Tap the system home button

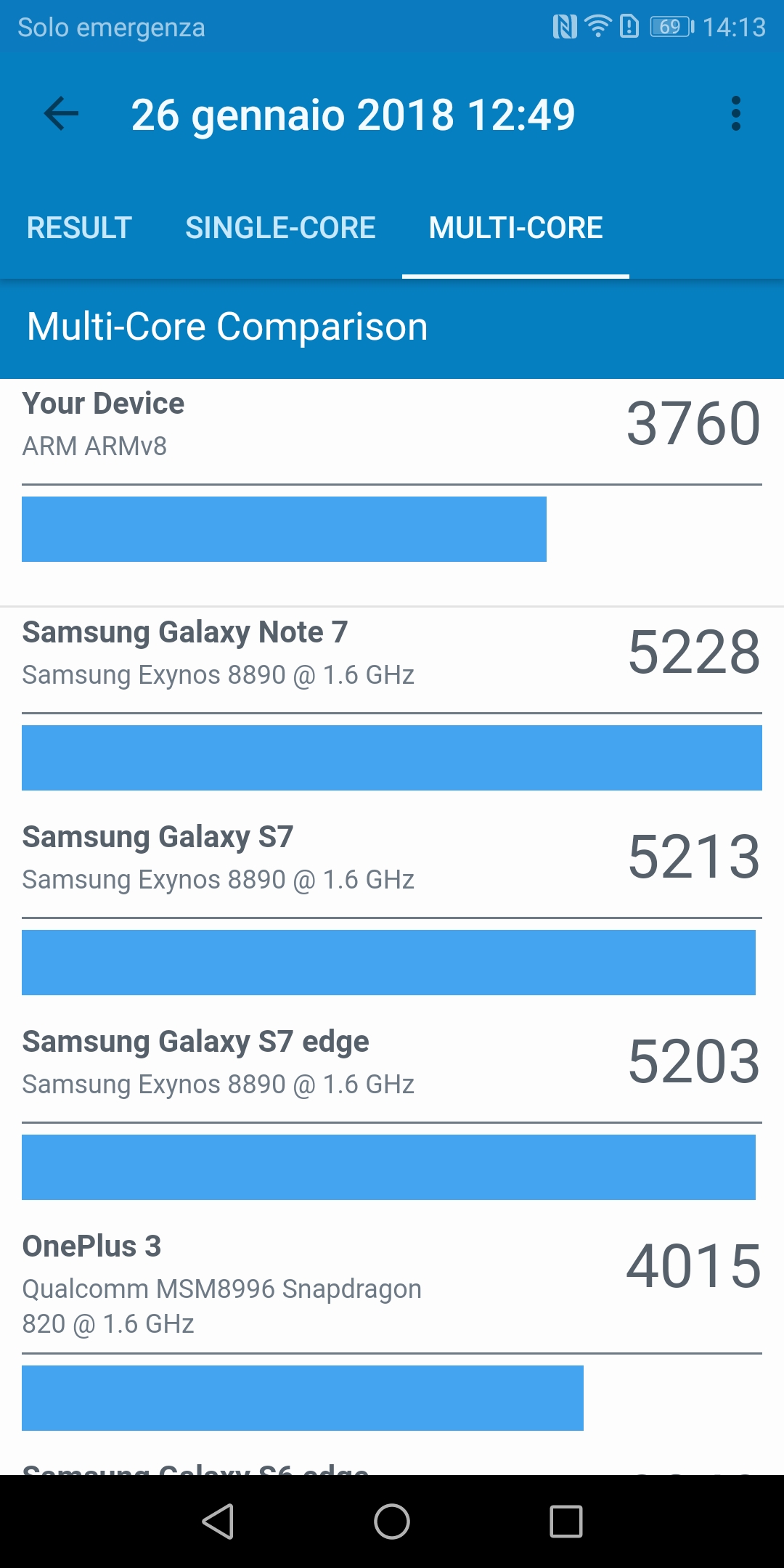pos(392,1521)
